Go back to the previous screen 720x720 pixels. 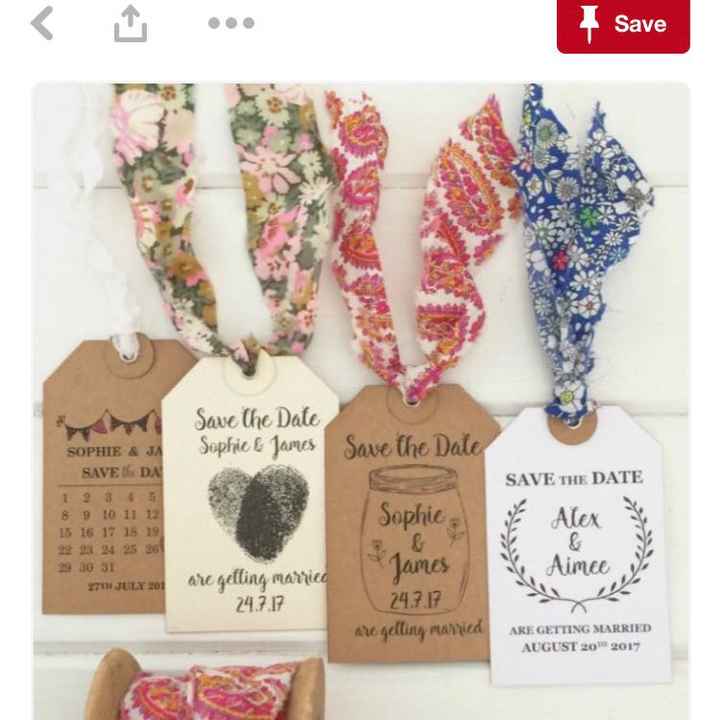click(41, 23)
